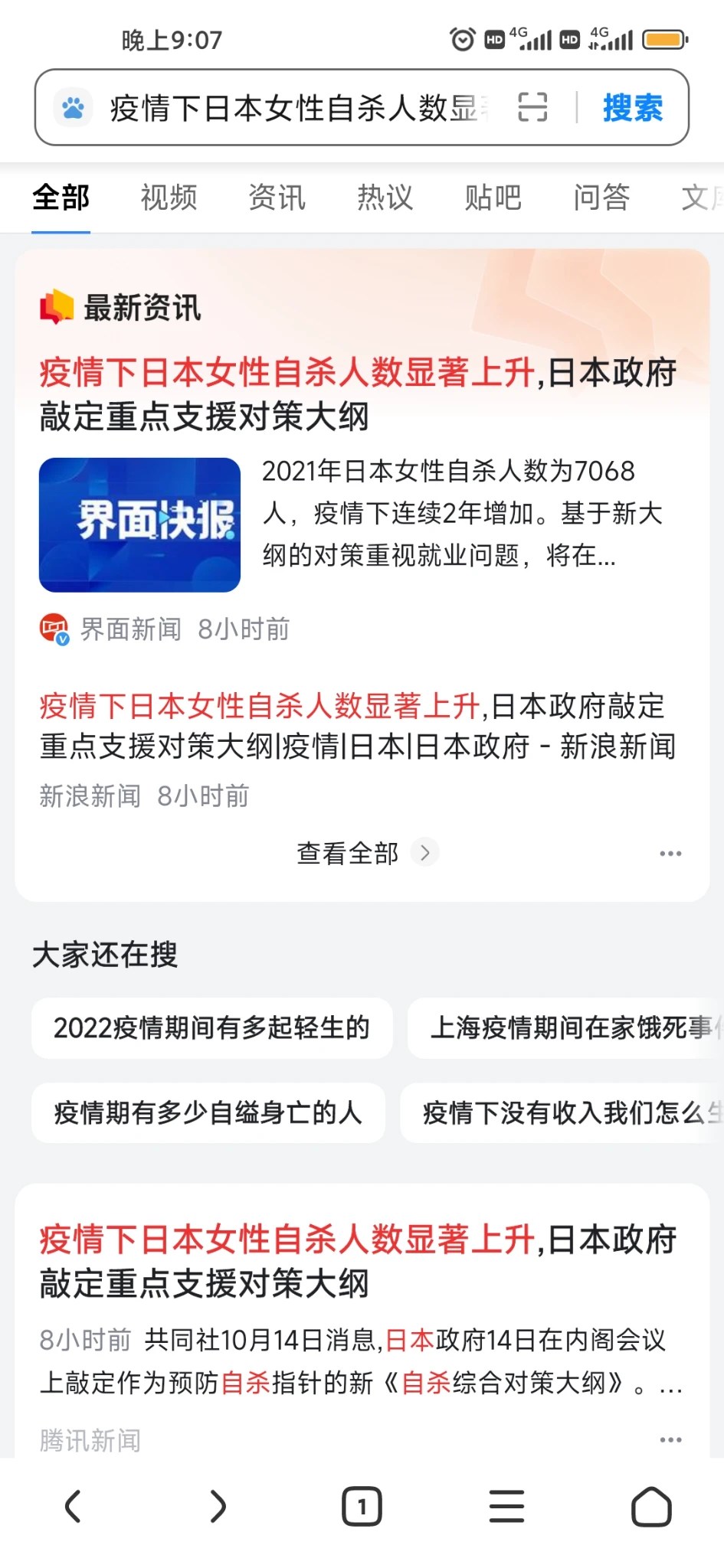
Task: Select 疫情期有多少自缢身亡的人 suggestion
Action: (x=208, y=1112)
